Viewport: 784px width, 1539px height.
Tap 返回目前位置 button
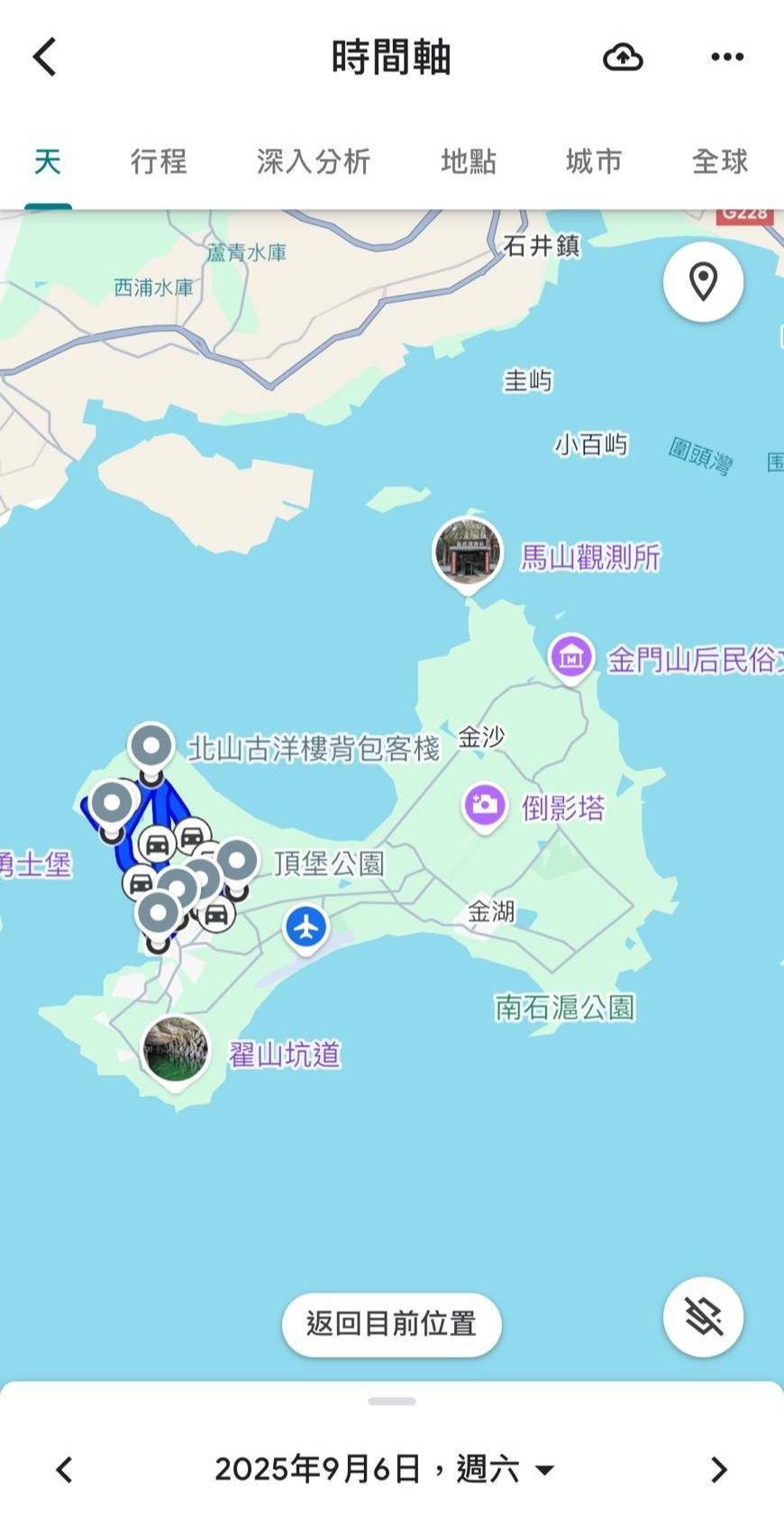tap(391, 1324)
